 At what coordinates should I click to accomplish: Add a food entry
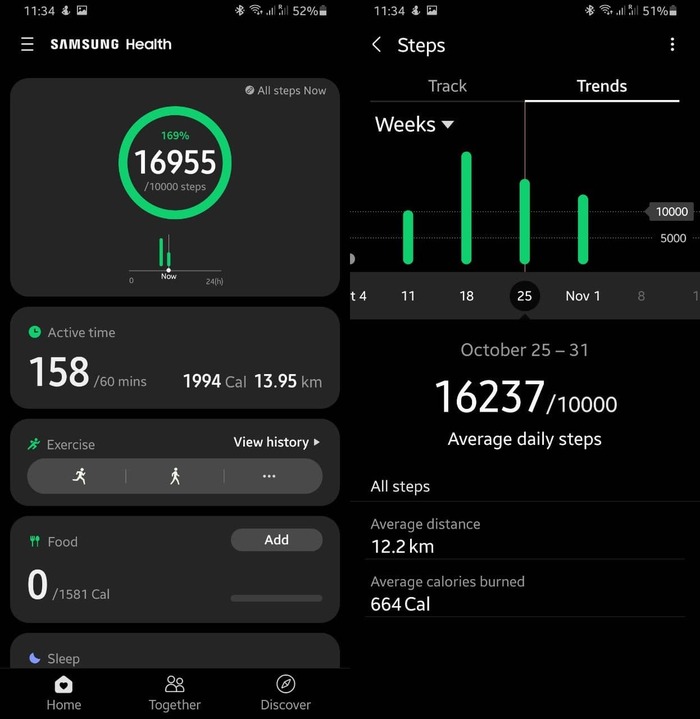tap(276, 540)
